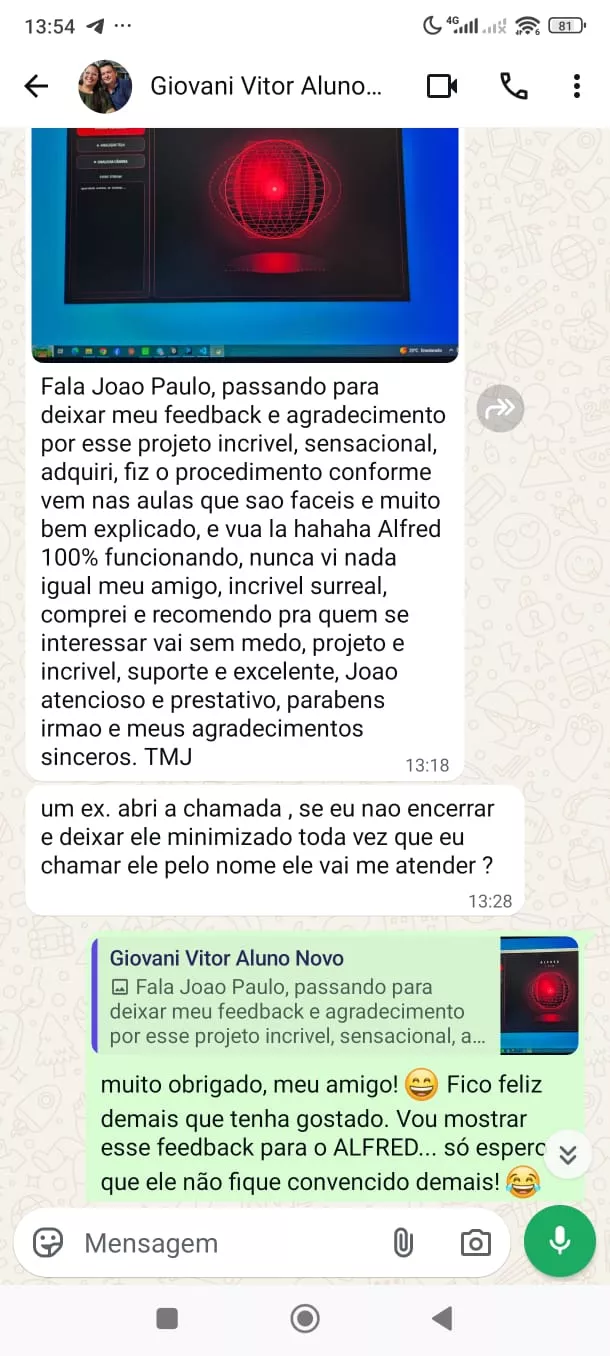Open the camera from message bar

(x=475, y=1243)
